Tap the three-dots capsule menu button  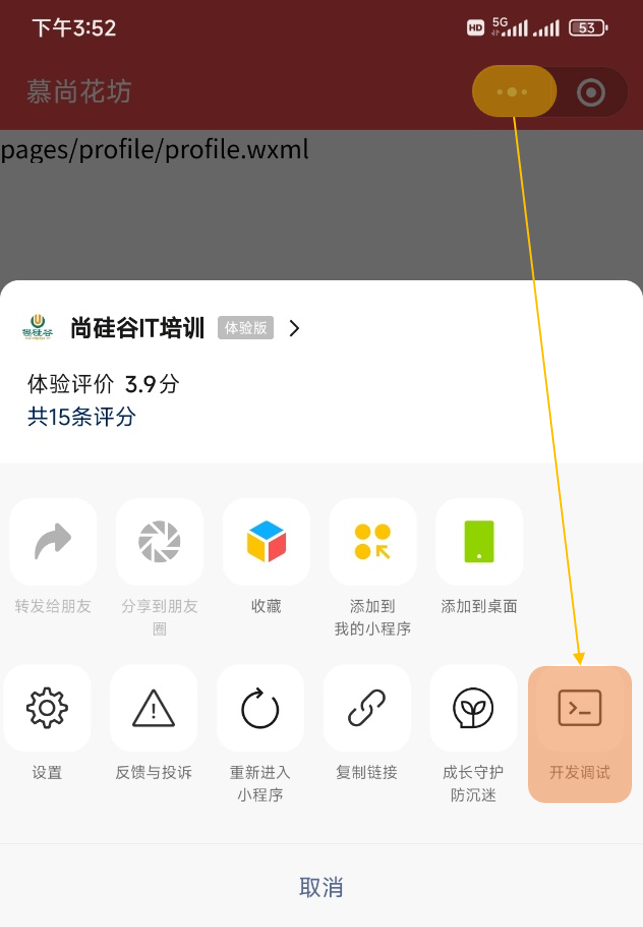tap(513, 92)
